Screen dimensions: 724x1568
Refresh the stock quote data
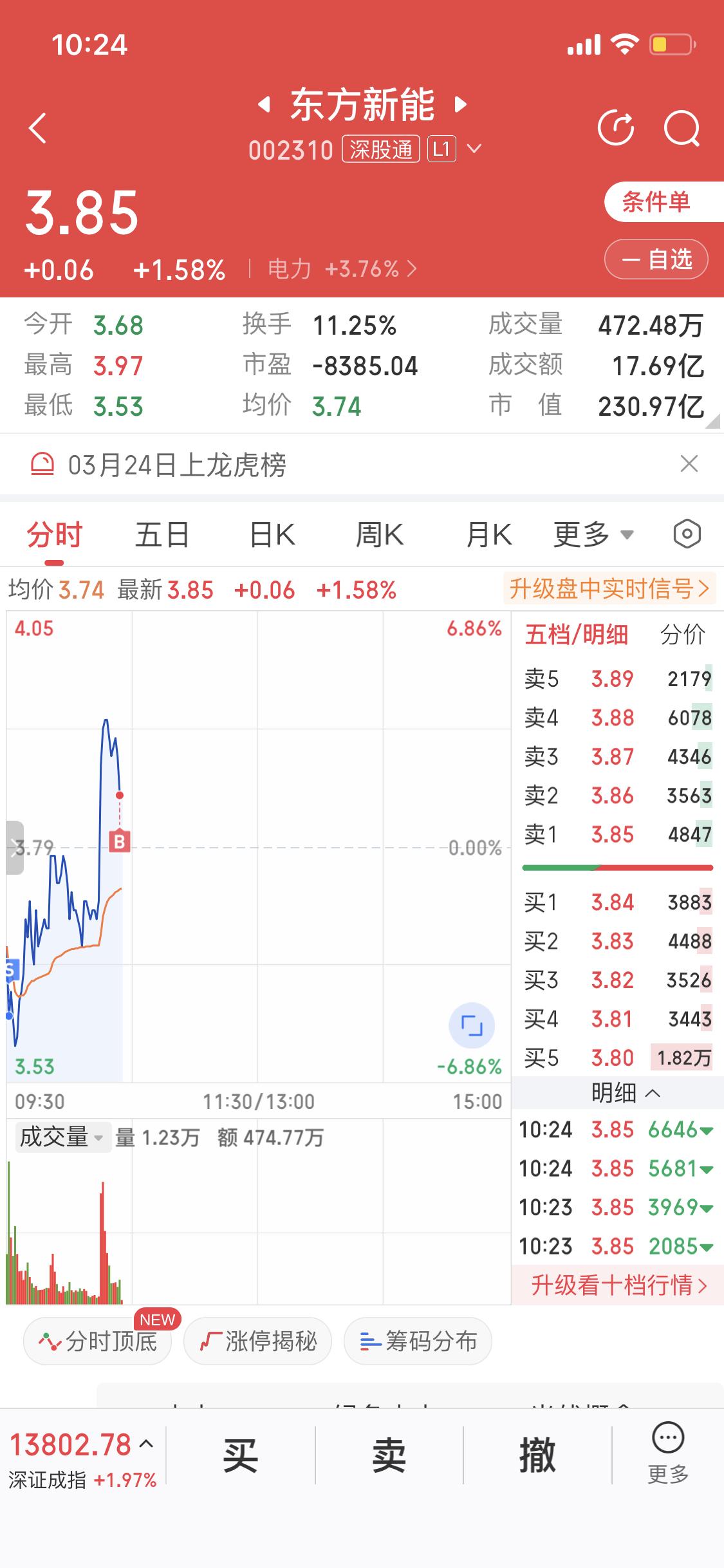tap(616, 127)
